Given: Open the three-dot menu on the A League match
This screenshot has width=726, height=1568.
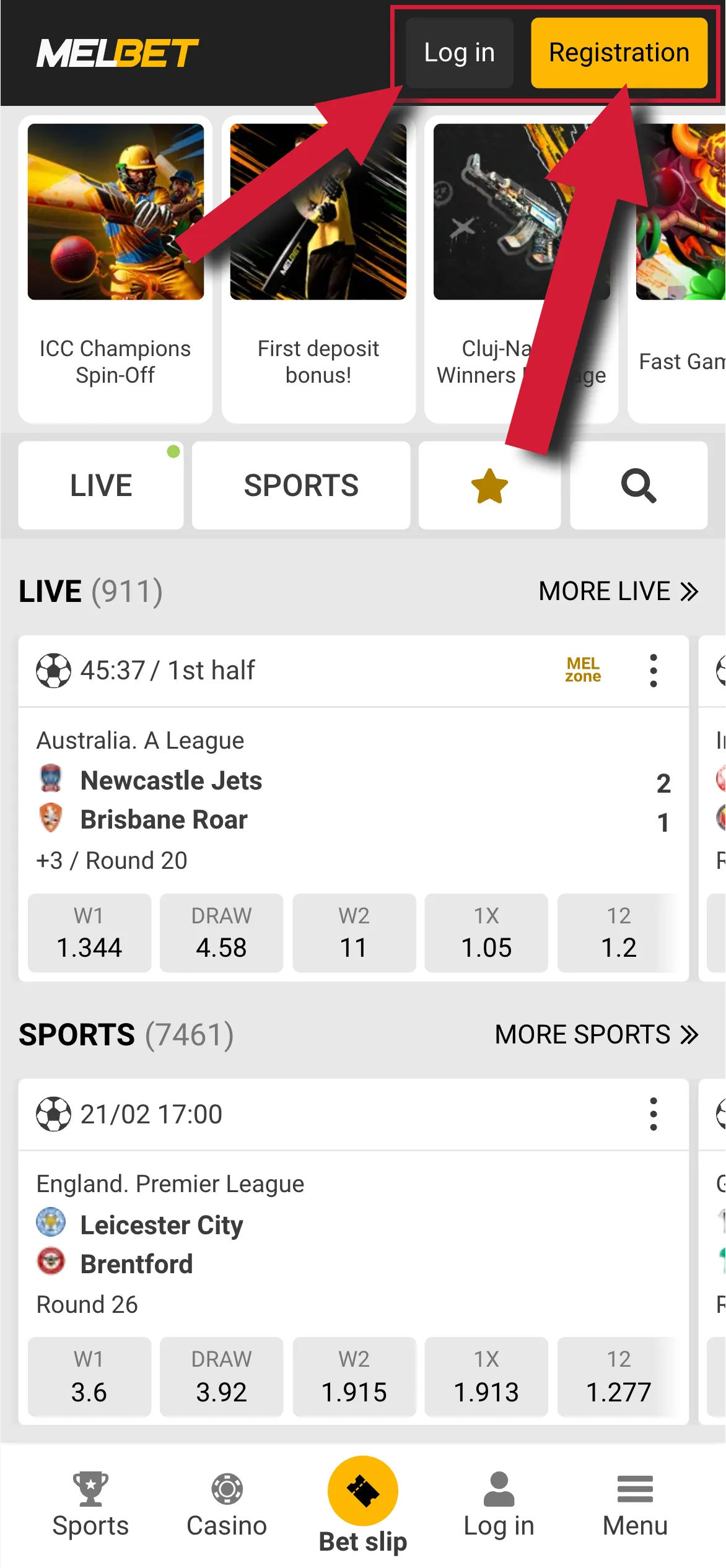Looking at the screenshot, I should coord(653,671).
